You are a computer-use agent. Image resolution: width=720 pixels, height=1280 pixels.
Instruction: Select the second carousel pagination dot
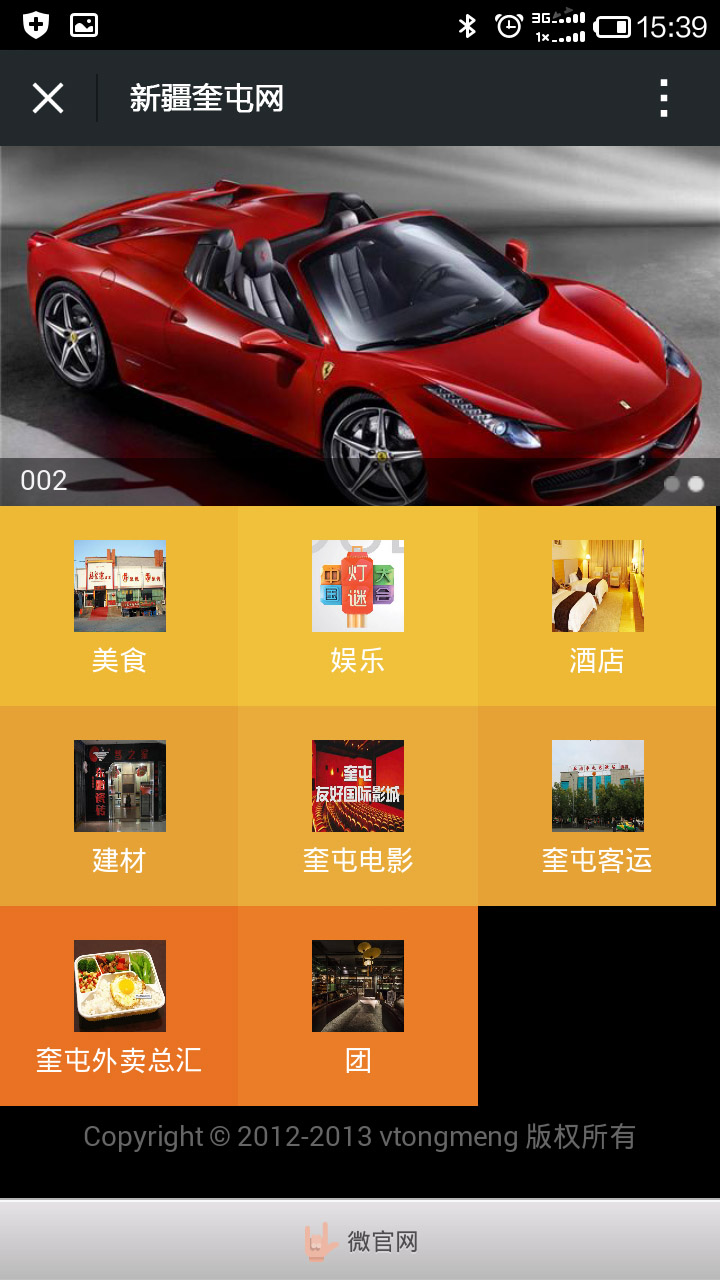(x=697, y=482)
